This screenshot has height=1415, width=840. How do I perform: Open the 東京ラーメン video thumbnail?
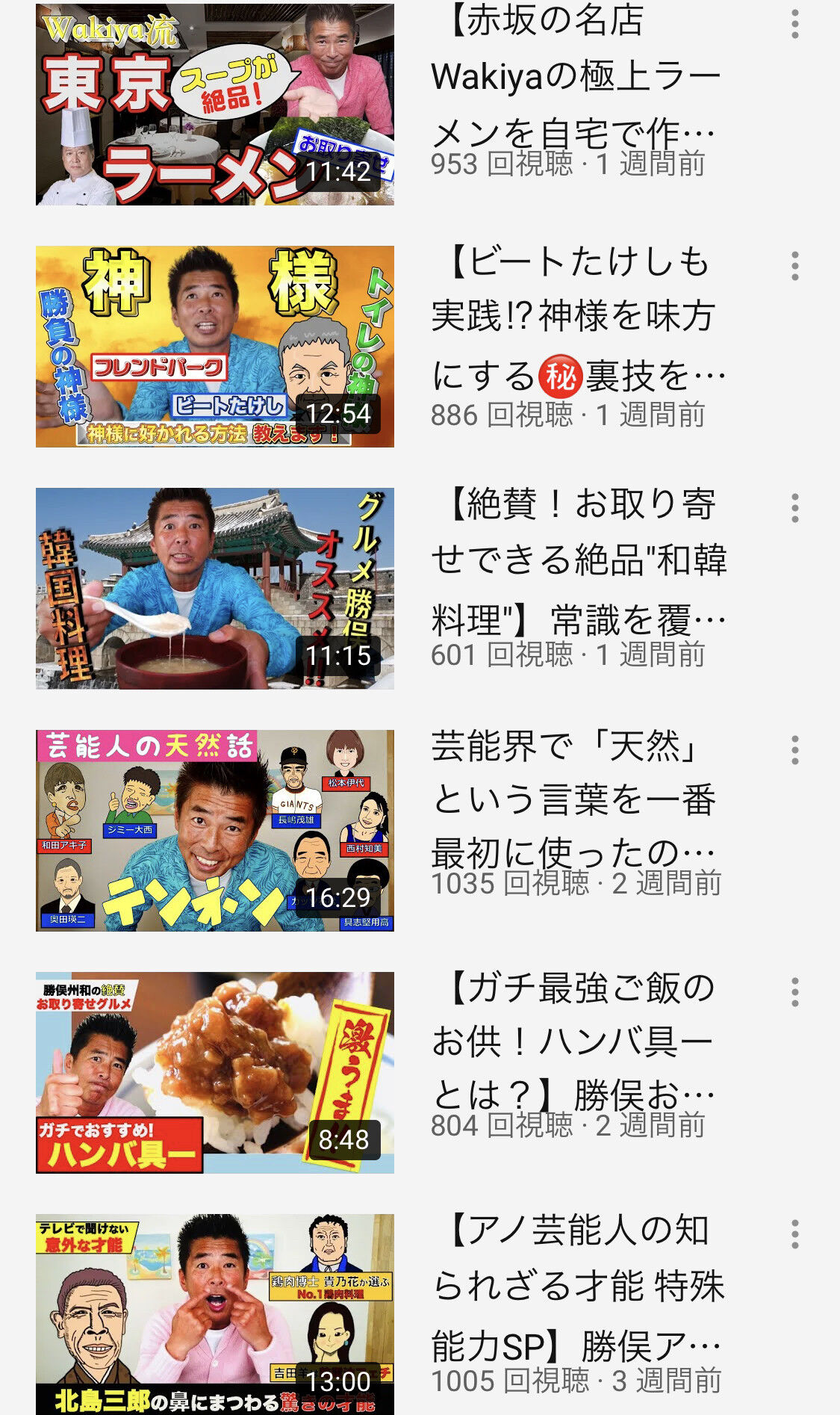point(214,105)
